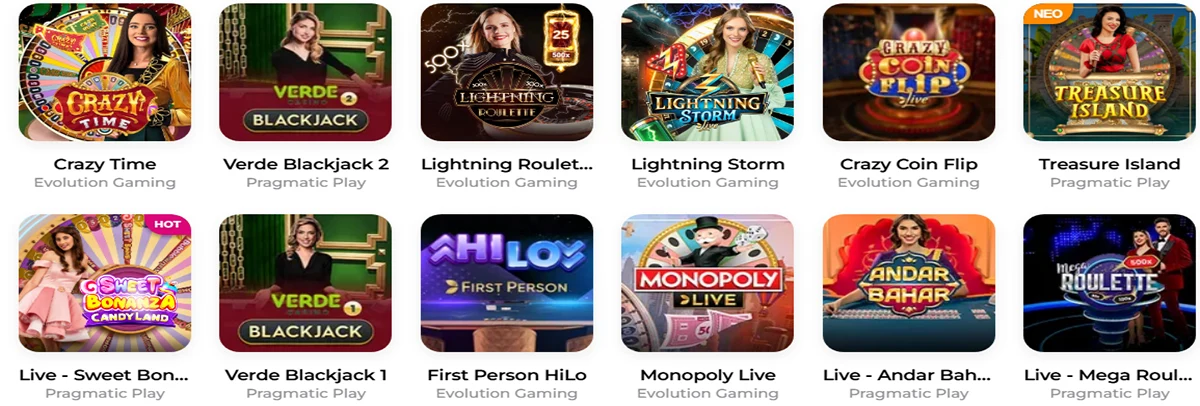1200x406 pixels.
Task: Launch Live Mega Roulette
Action: click(1109, 283)
